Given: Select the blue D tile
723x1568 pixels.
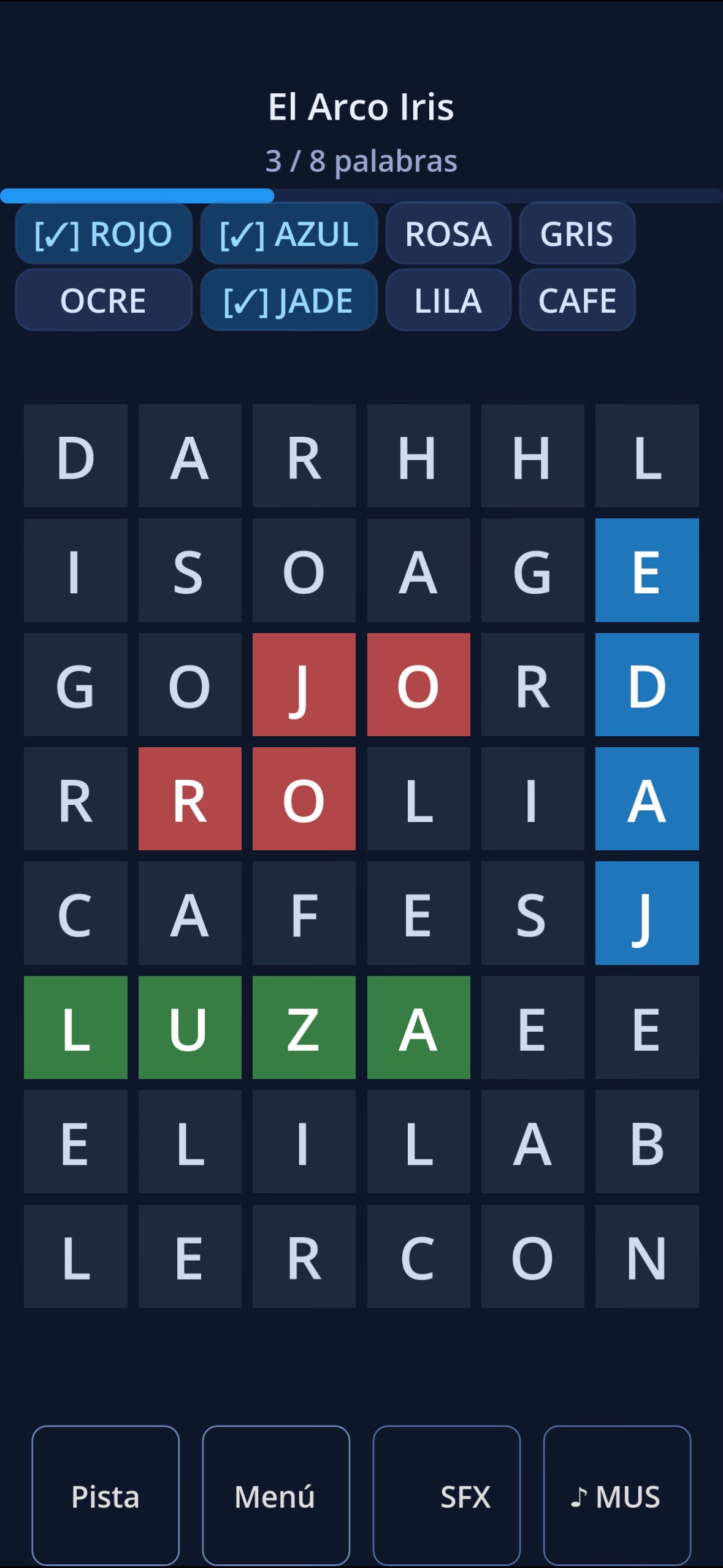Looking at the screenshot, I should pos(647,685).
